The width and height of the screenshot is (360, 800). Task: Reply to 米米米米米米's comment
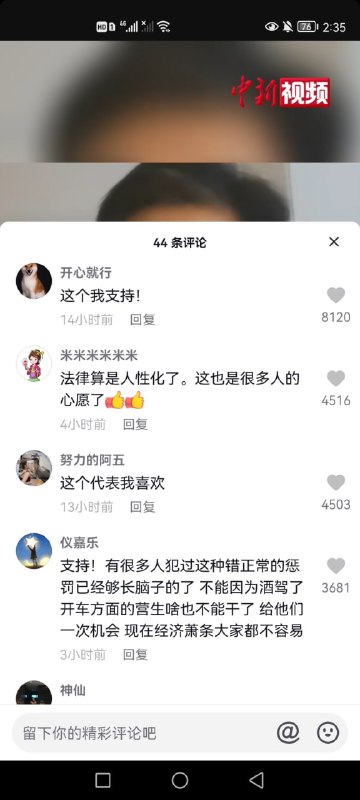coord(136,424)
